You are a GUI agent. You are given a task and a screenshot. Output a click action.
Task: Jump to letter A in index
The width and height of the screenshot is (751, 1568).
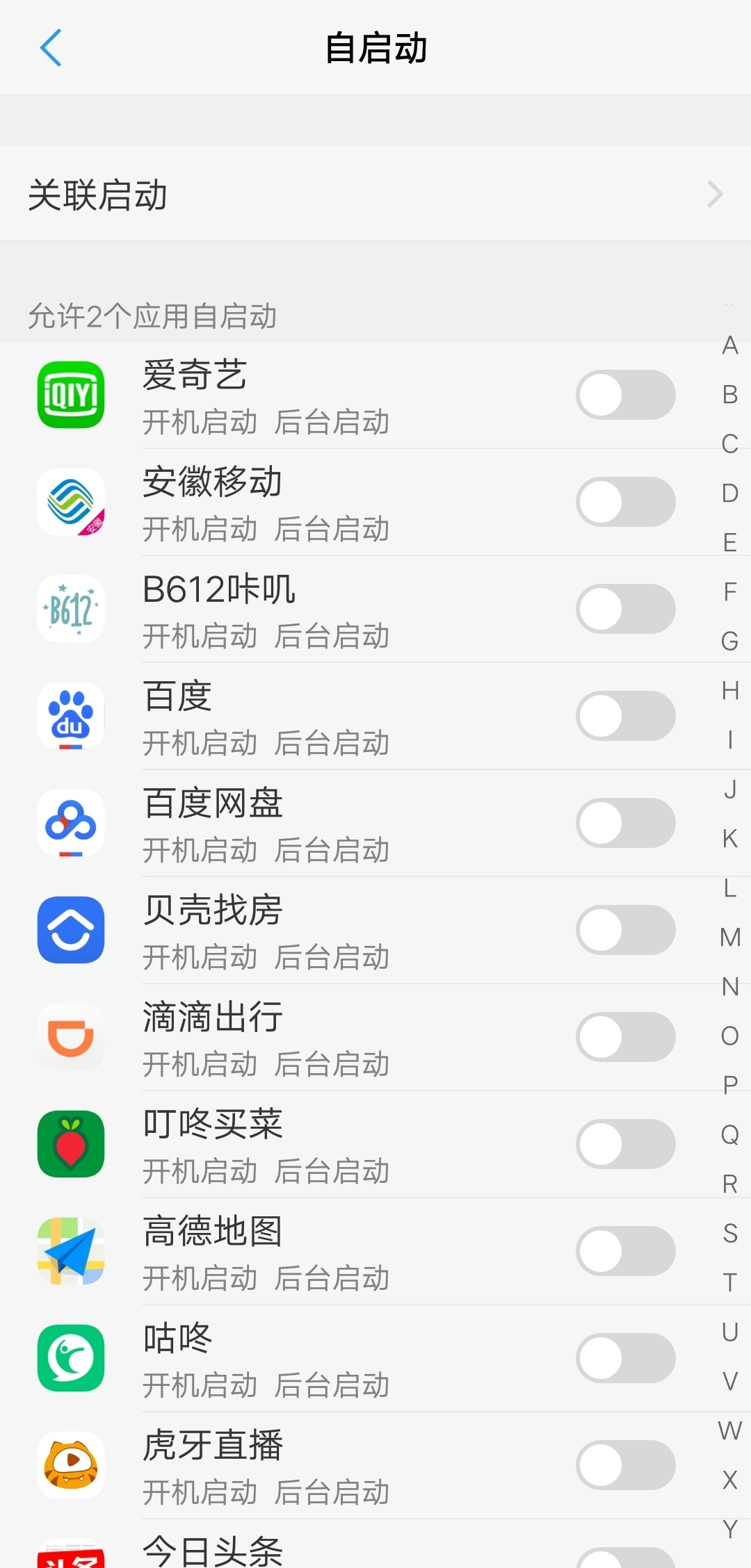coord(729,345)
